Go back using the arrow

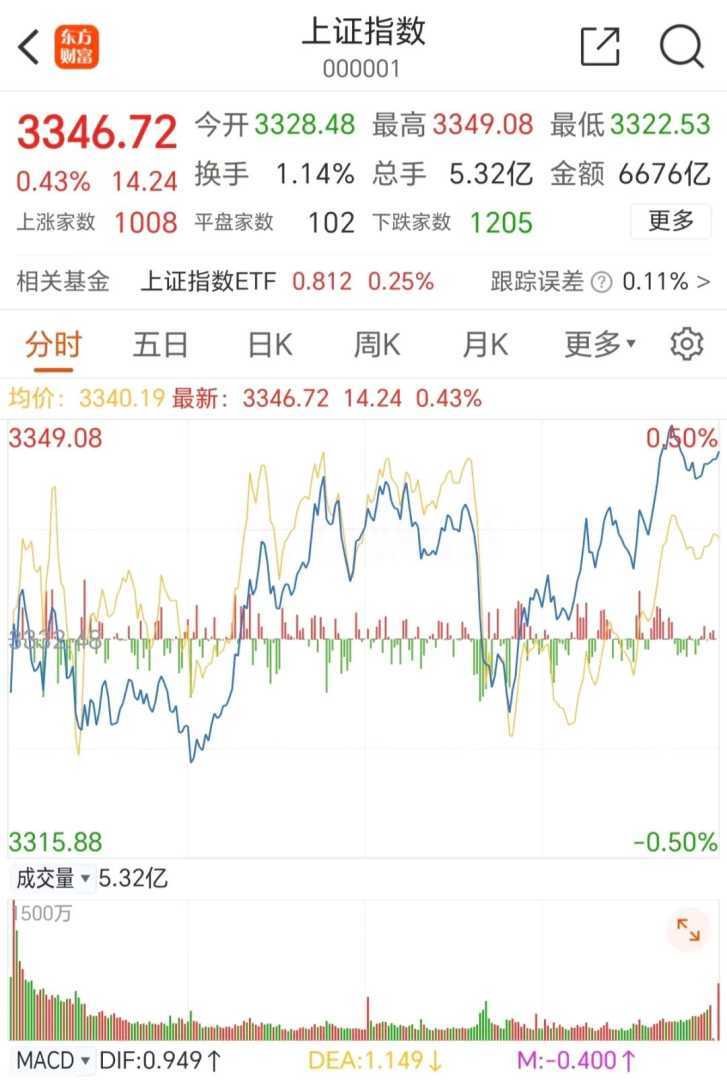30,47
